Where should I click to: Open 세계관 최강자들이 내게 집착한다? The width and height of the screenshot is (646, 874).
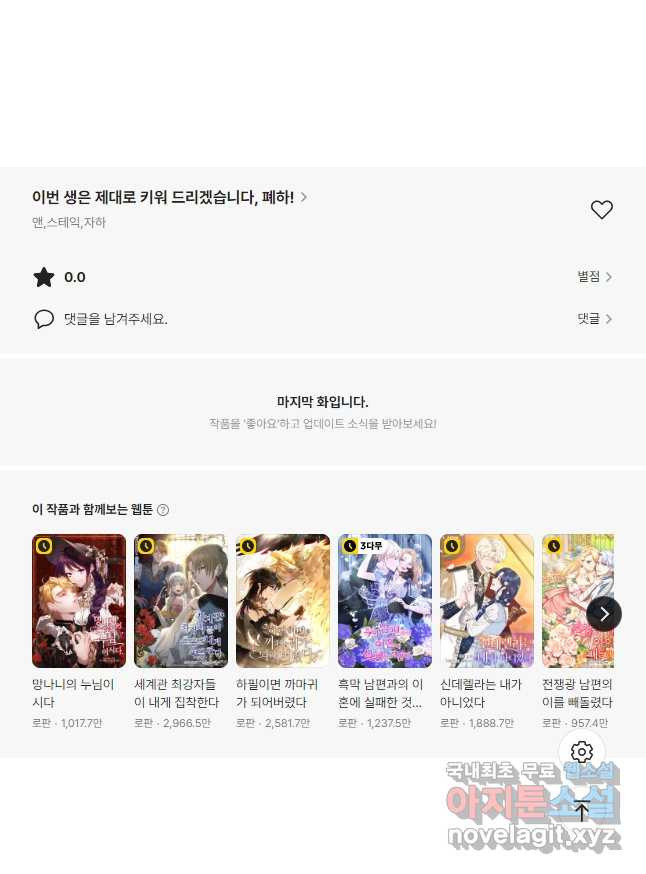coord(181,601)
